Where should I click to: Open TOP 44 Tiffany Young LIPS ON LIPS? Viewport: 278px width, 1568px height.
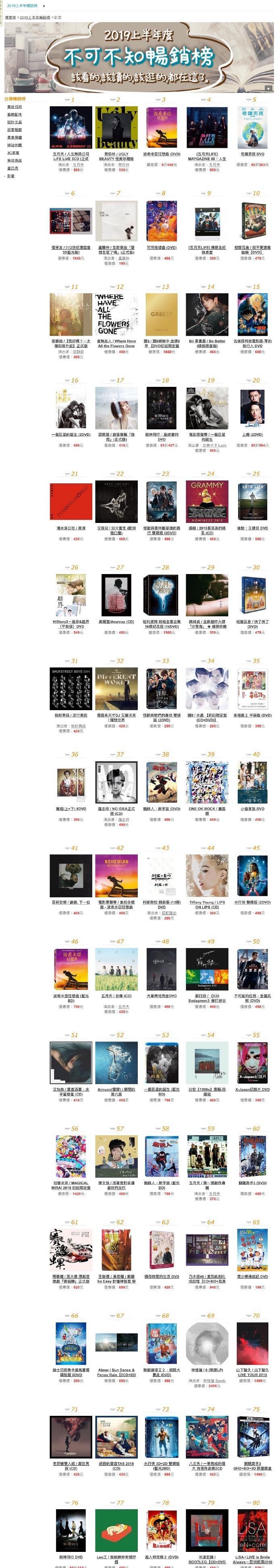[x=207, y=876]
